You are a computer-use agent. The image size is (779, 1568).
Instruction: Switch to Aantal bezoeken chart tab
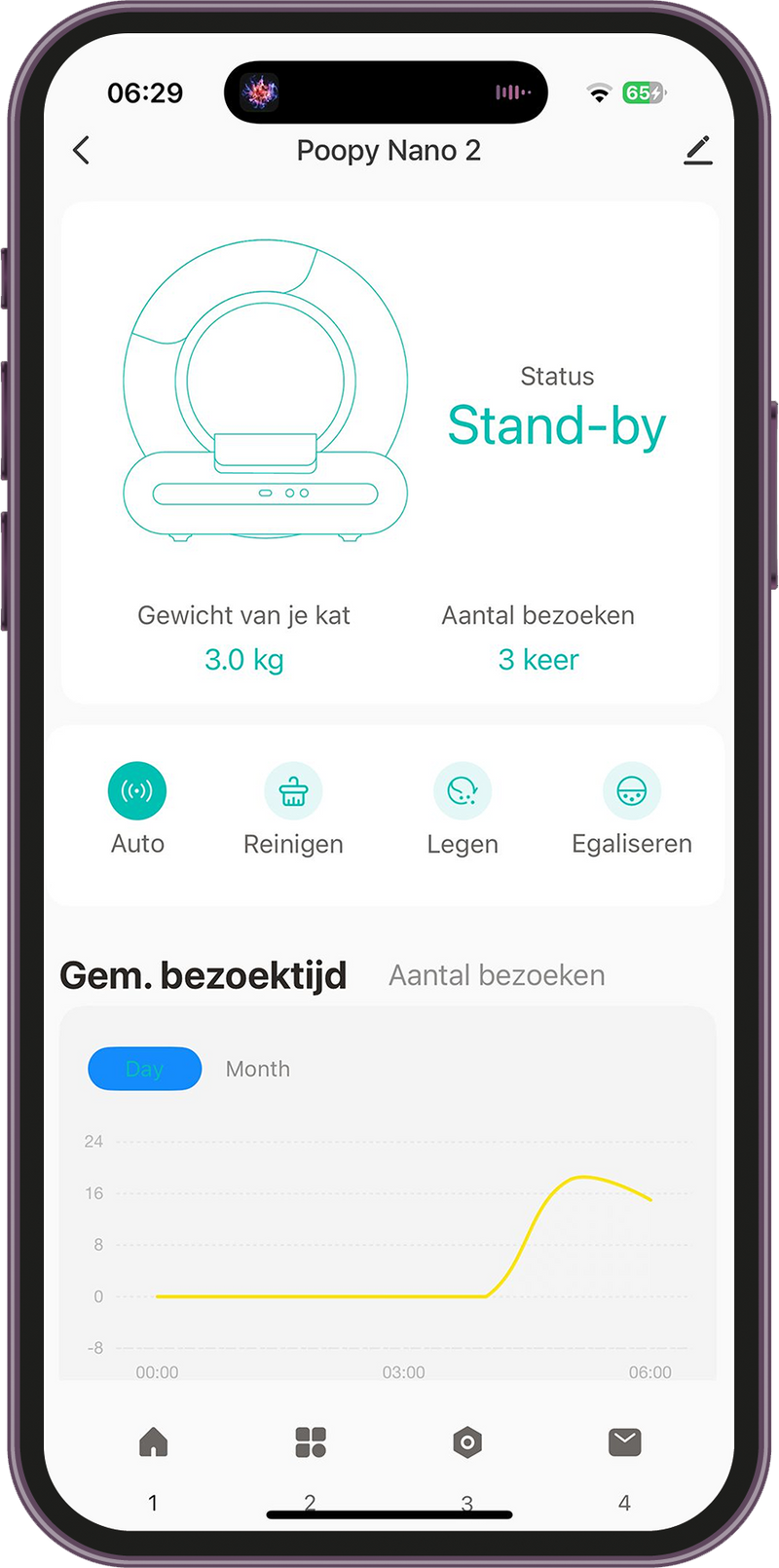[497, 975]
